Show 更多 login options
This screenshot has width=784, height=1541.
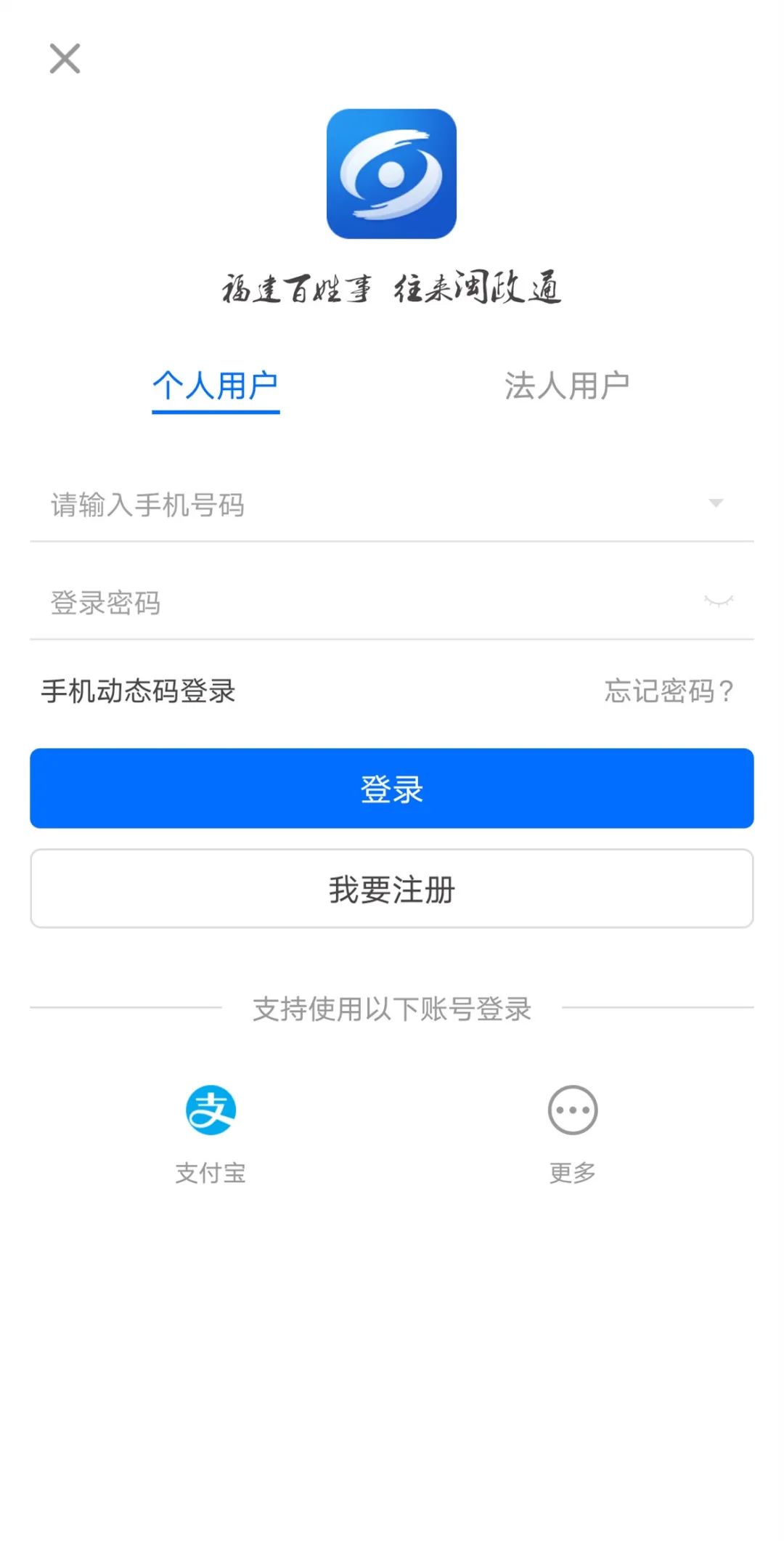coord(573,1110)
